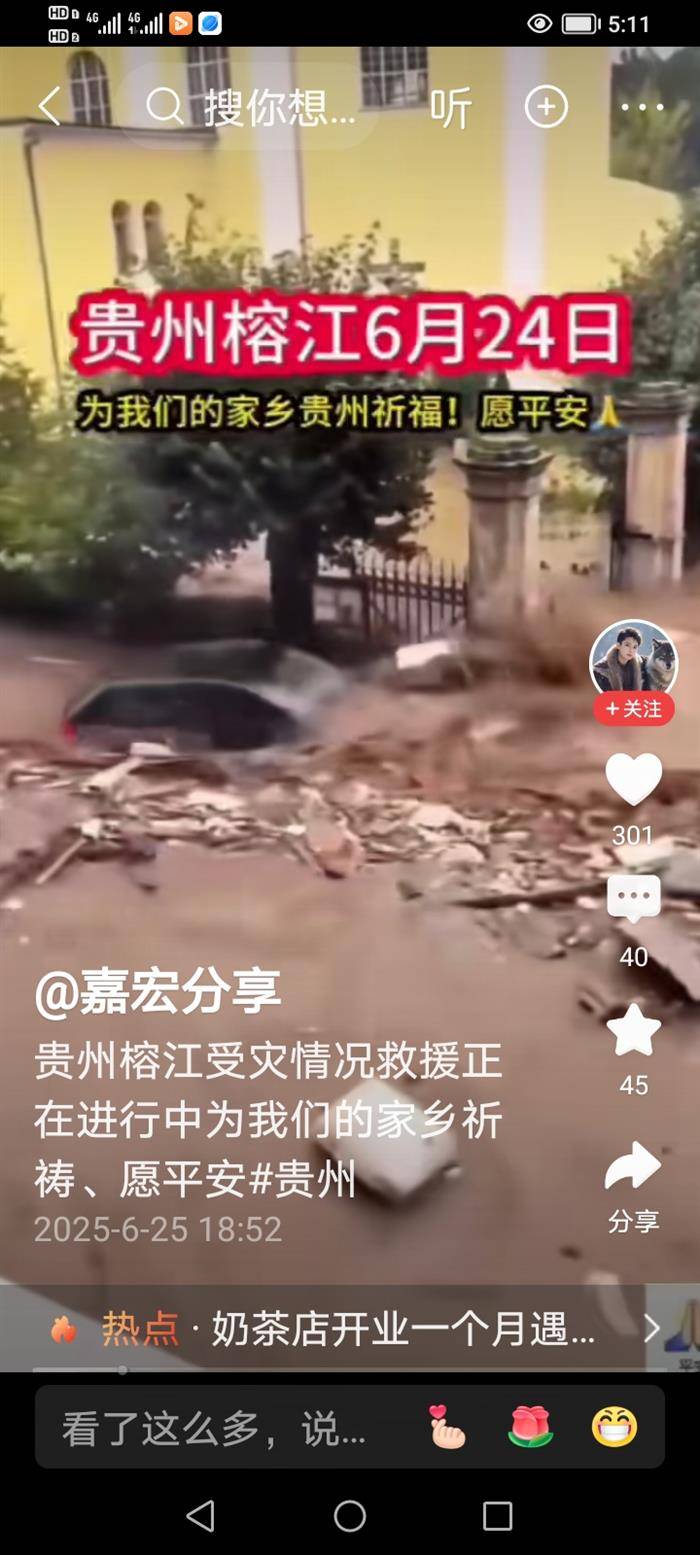Open the three-dot overflow menu

641,107
